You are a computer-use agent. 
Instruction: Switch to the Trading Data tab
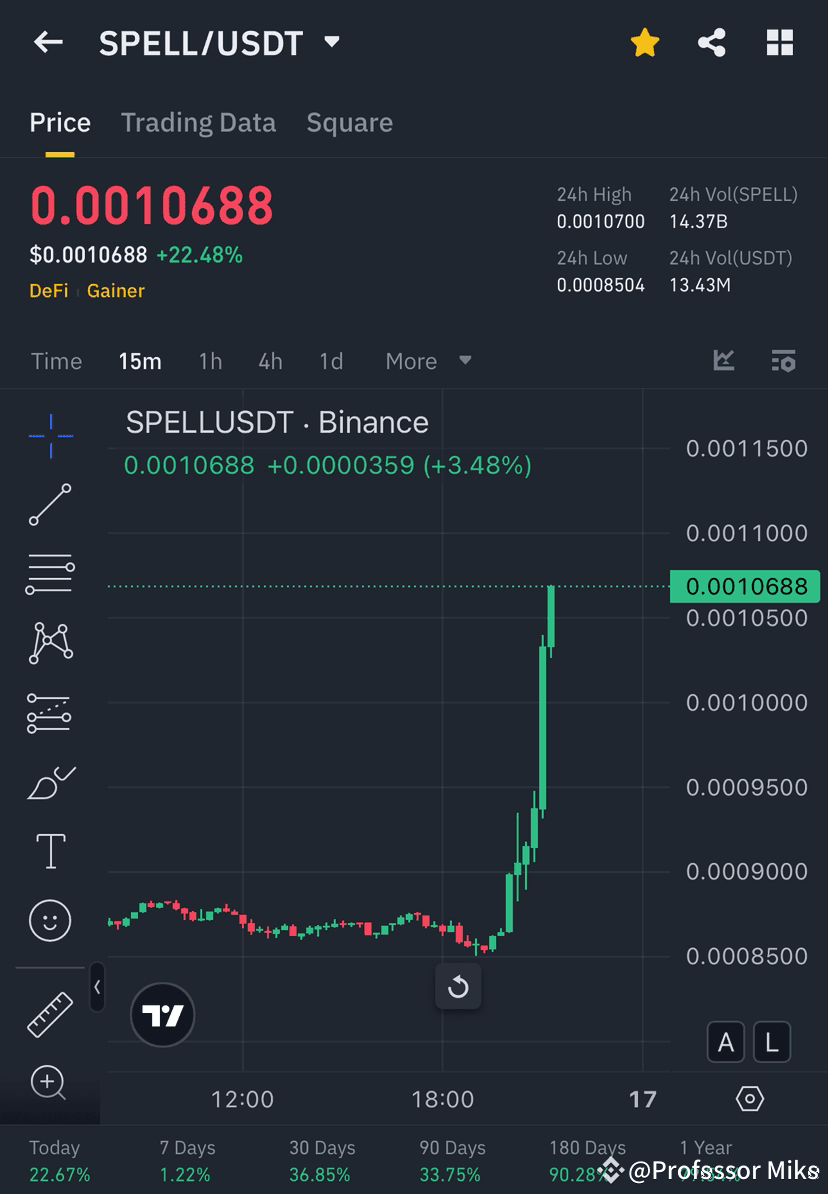(198, 122)
